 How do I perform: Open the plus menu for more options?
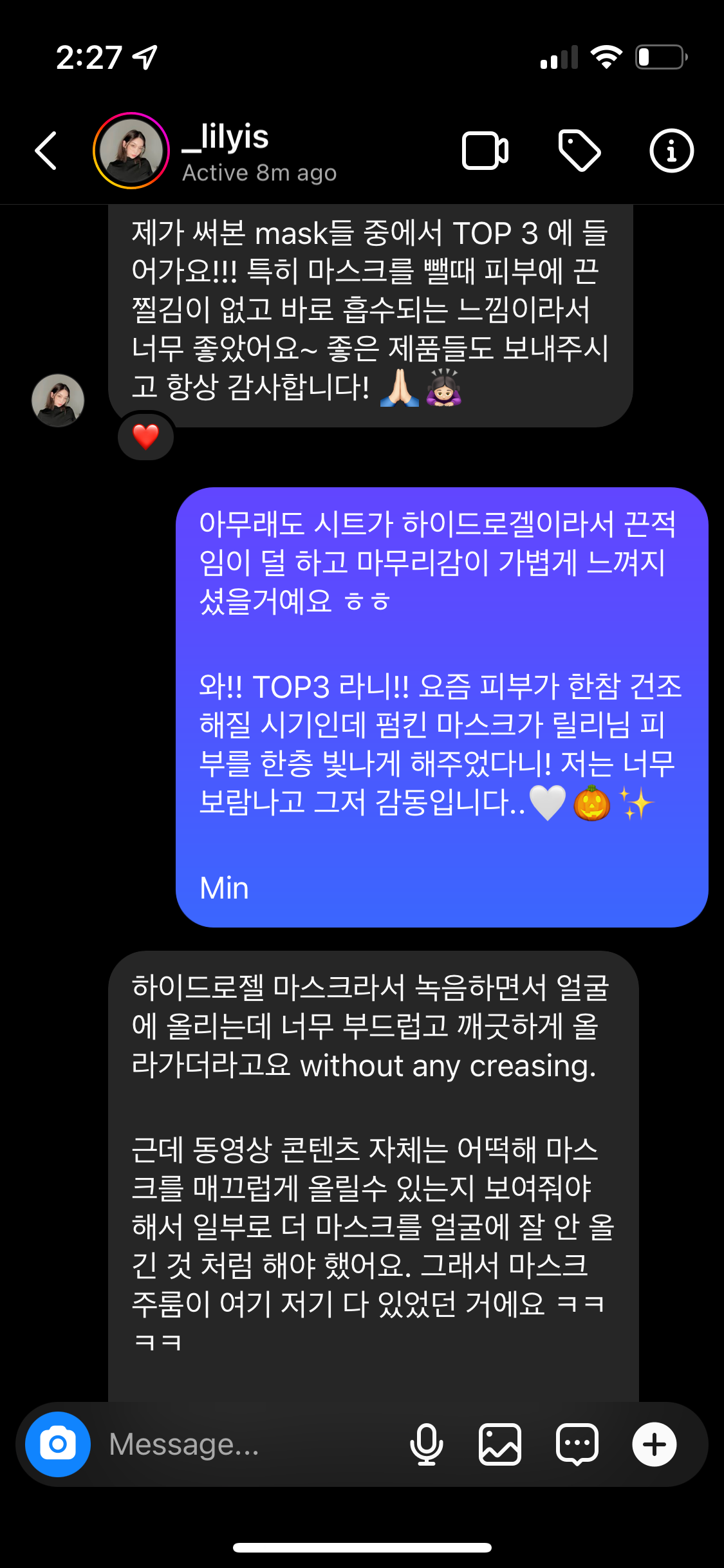click(654, 1444)
